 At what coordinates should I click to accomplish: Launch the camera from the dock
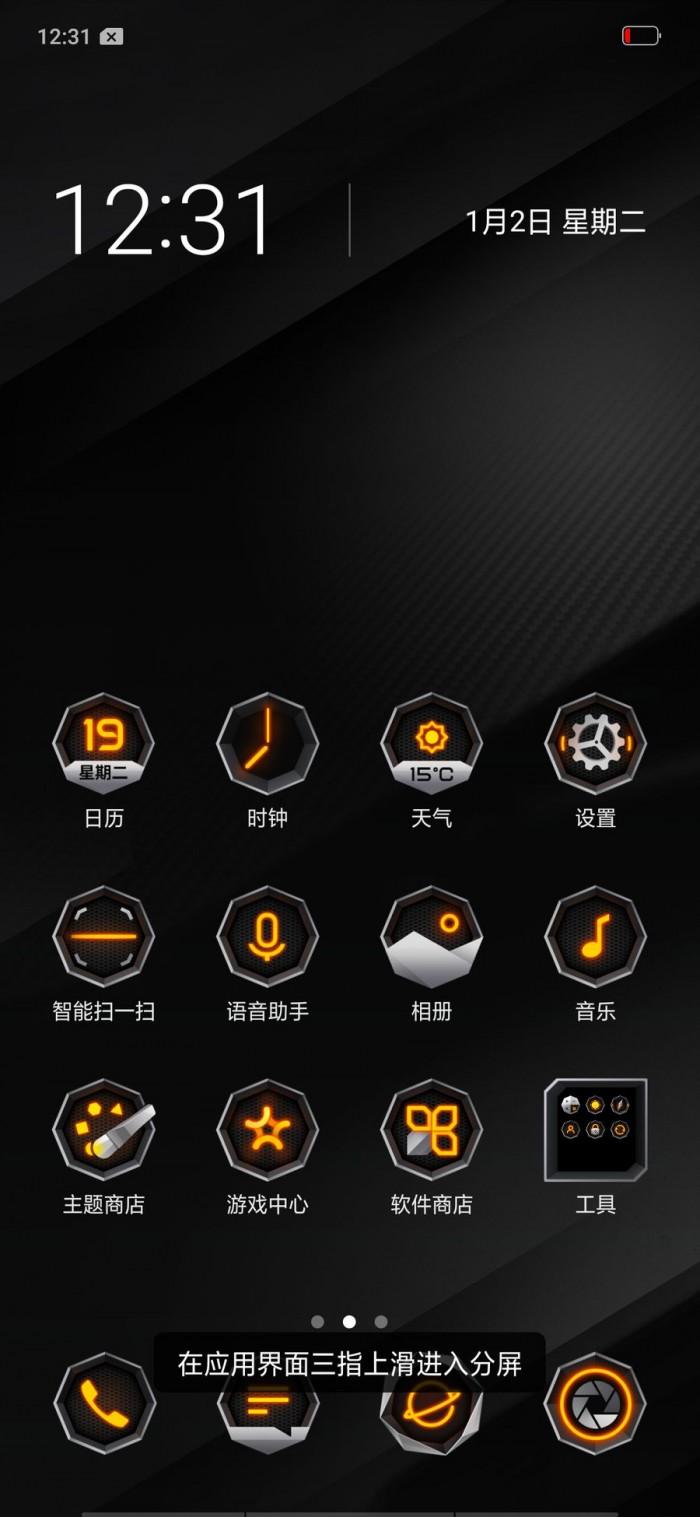[x=595, y=1404]
